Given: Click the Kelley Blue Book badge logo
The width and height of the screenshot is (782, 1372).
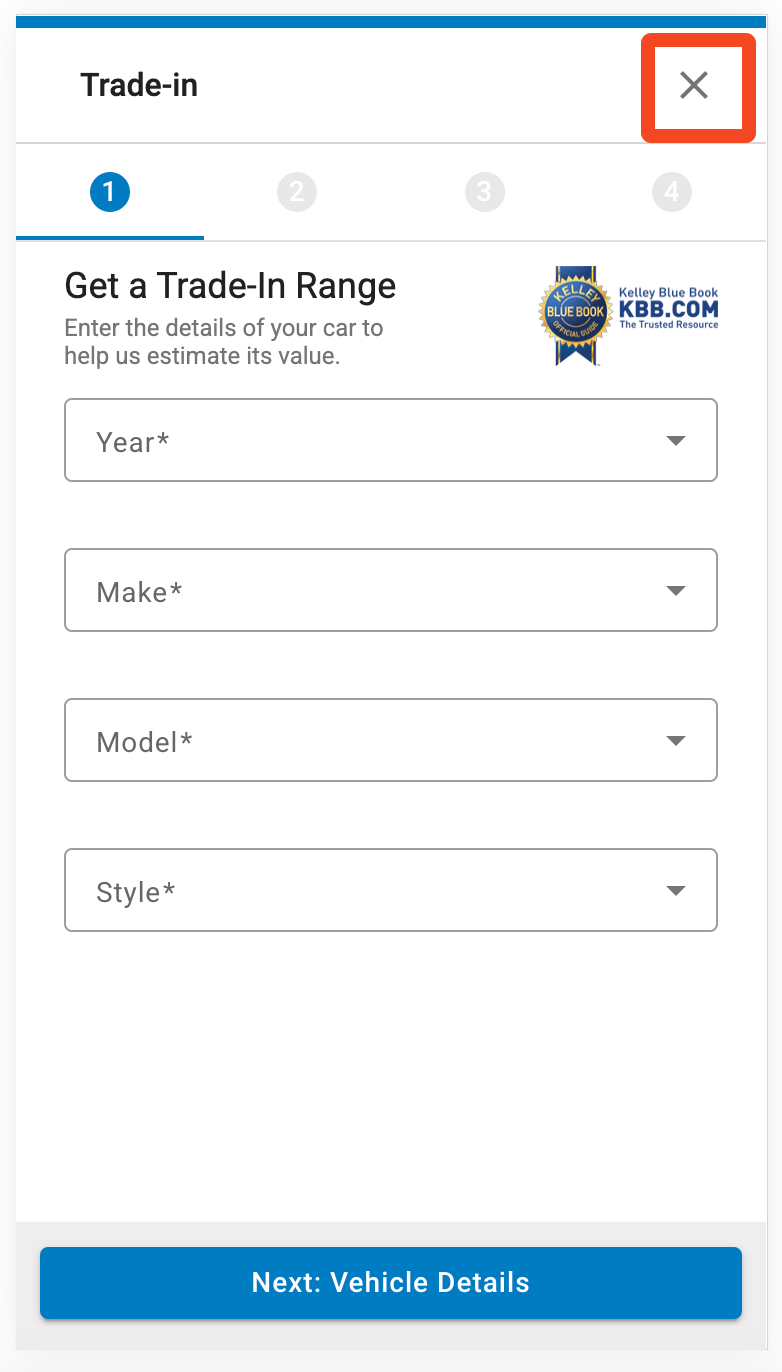Looking at the screenshot, I should point(575,315).
